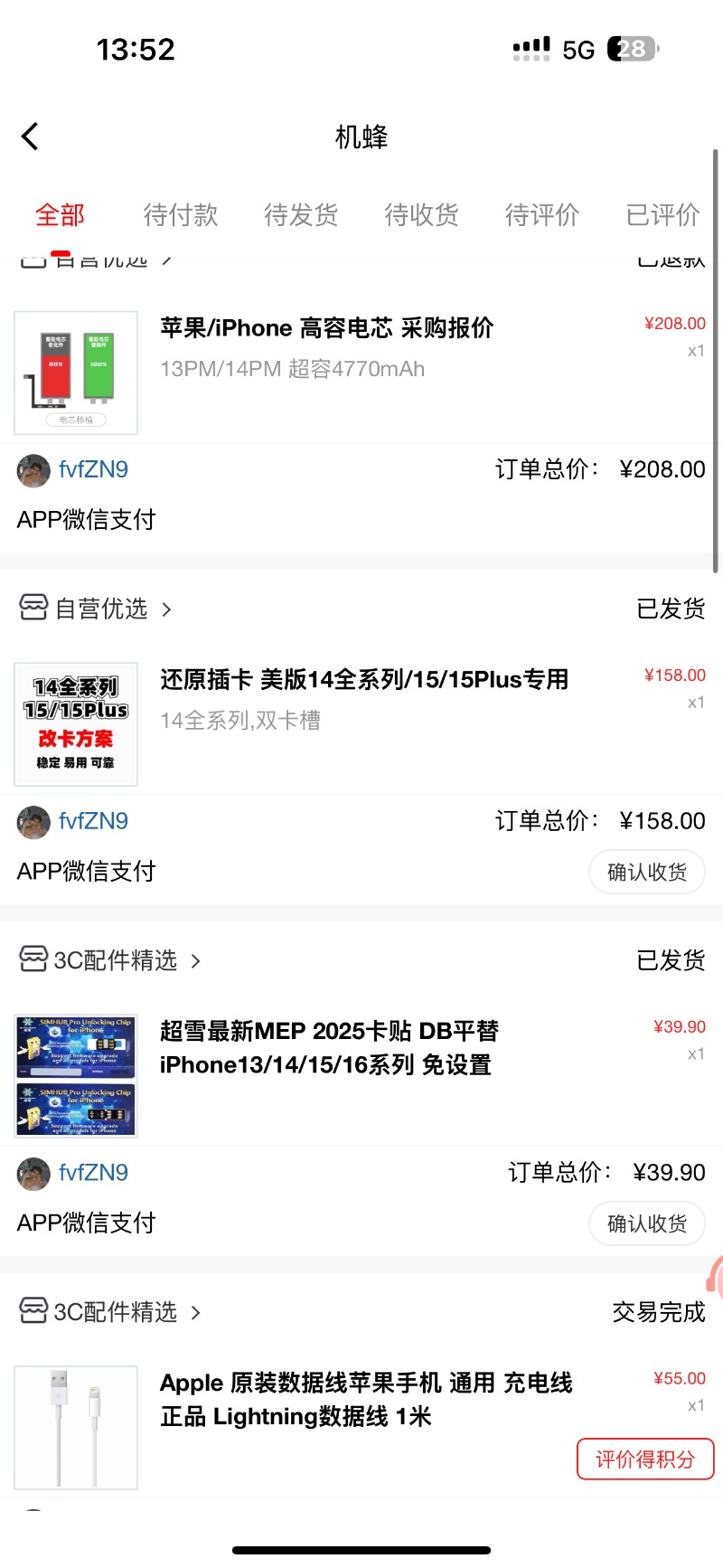
Task: Tap 评价得积分 to review the cable
Action: point(644,1459)
